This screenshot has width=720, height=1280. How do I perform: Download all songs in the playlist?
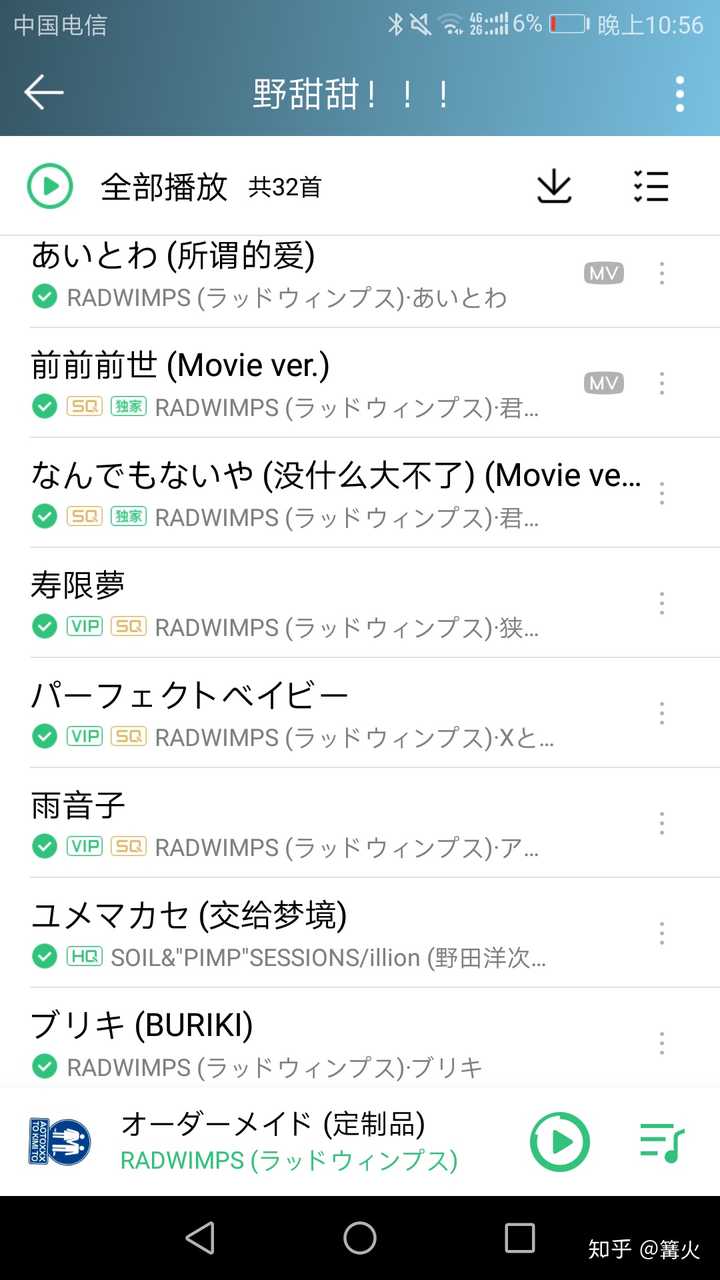point(554,186)
